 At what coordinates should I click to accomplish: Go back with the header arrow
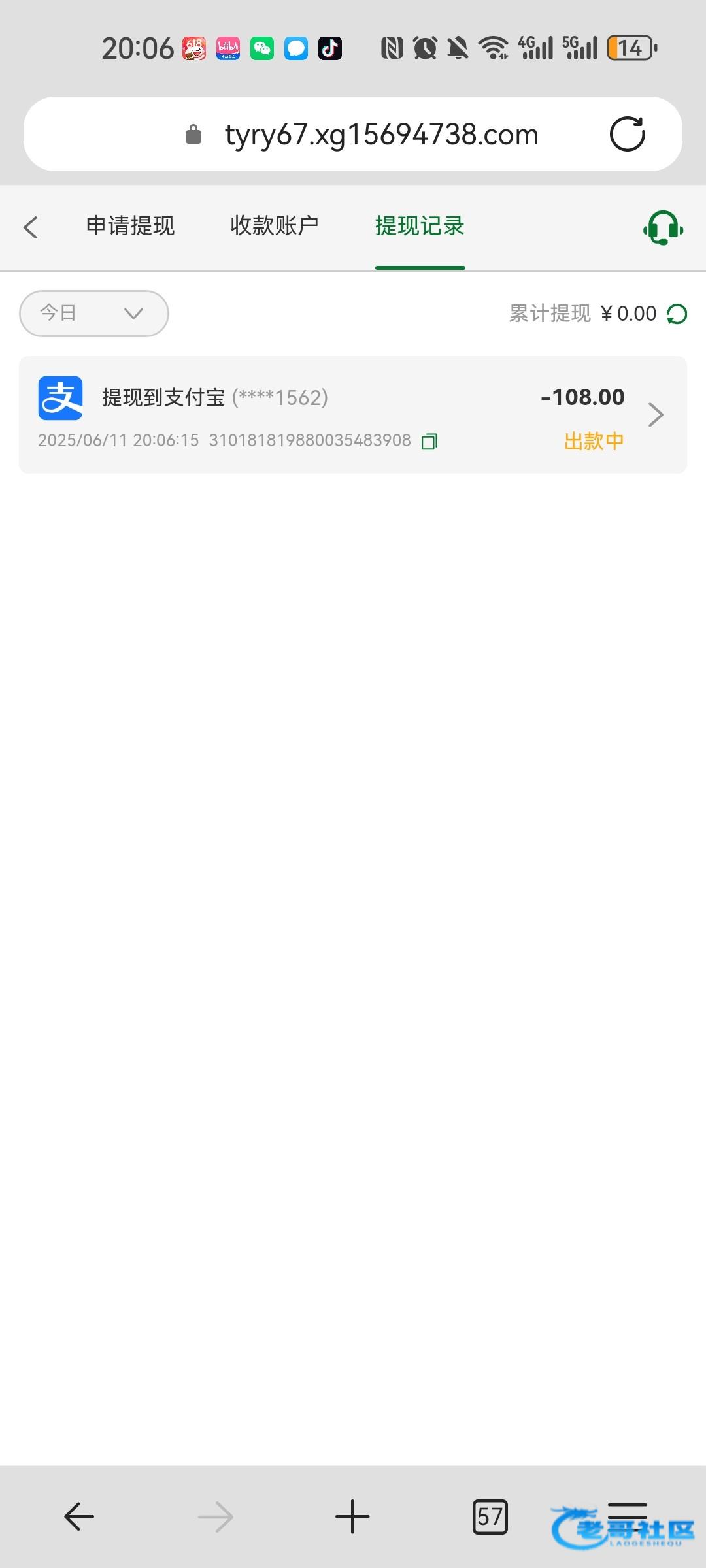click(x=31, y=227)
